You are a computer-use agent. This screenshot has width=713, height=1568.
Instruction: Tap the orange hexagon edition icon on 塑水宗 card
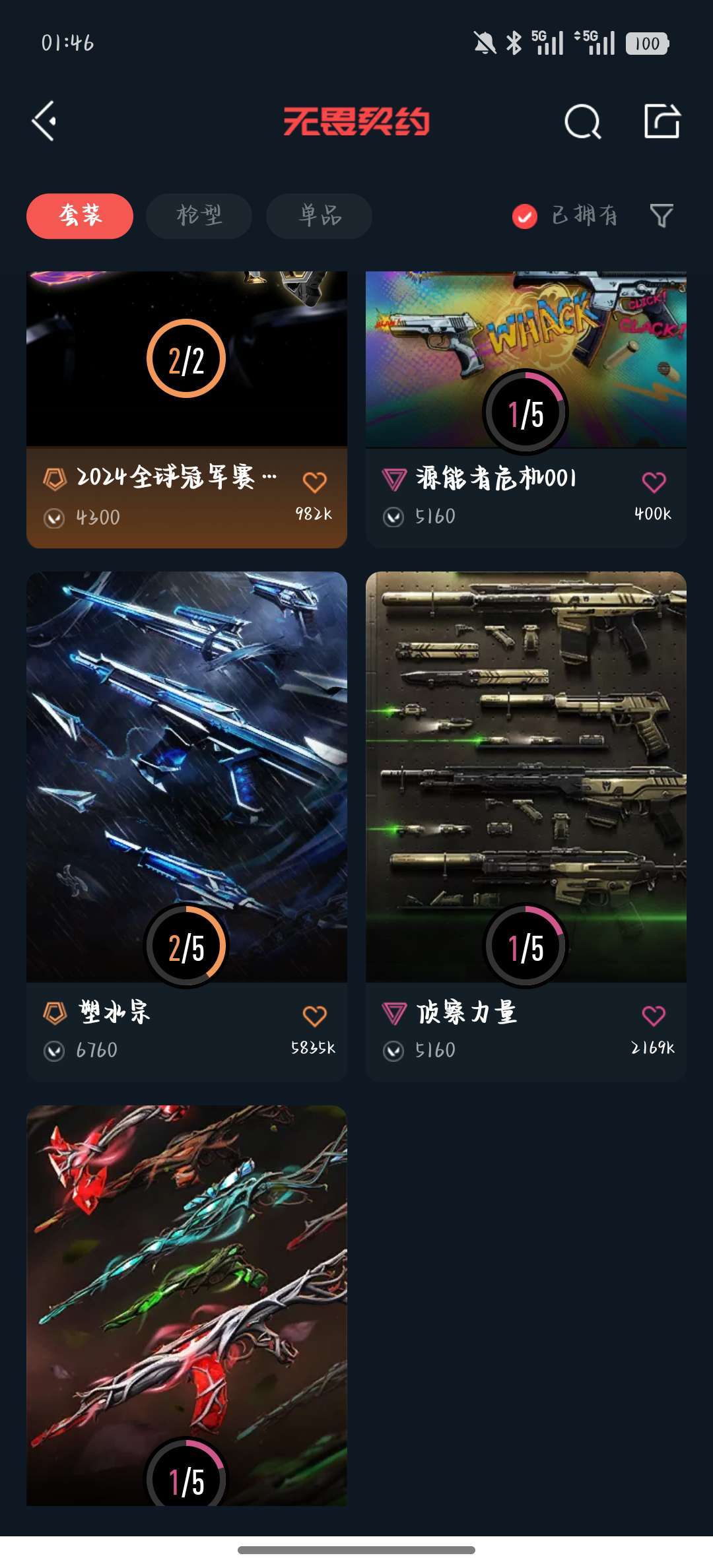tap(54, 1011)
